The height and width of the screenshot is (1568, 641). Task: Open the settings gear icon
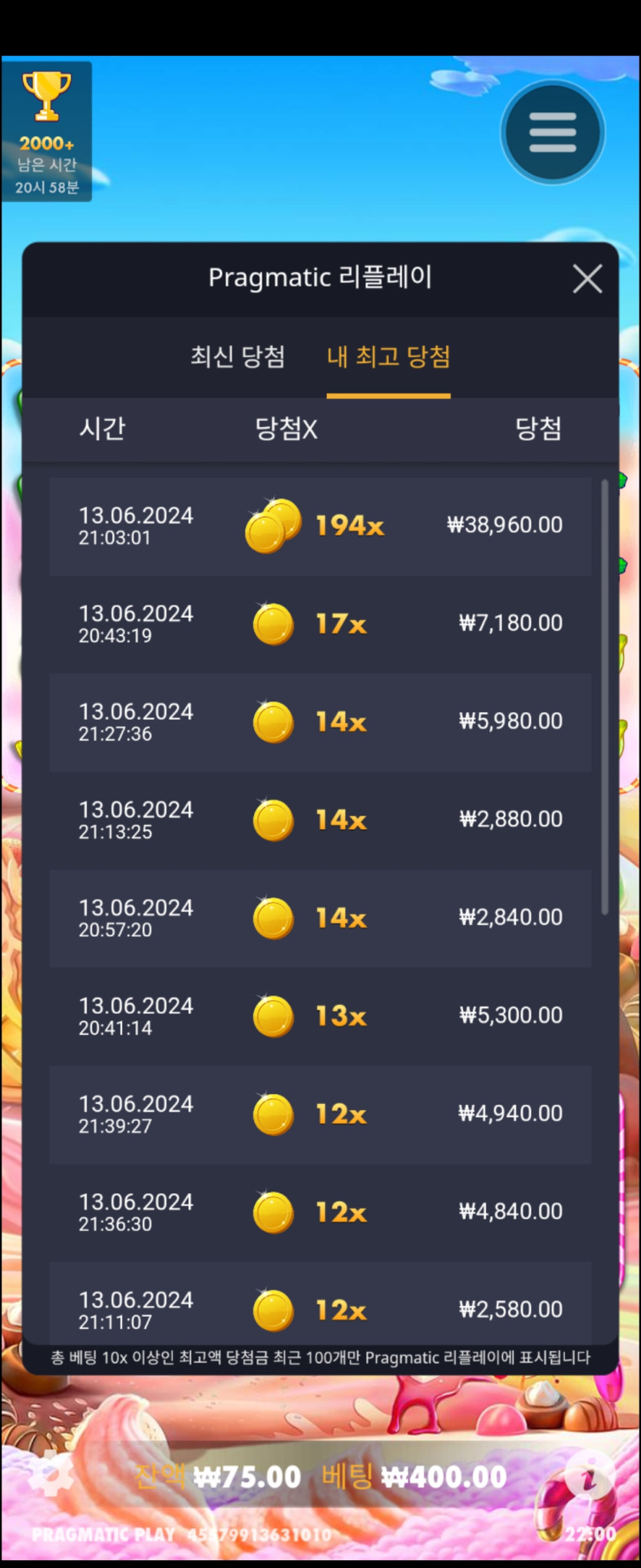click(x=52, y=1476)
